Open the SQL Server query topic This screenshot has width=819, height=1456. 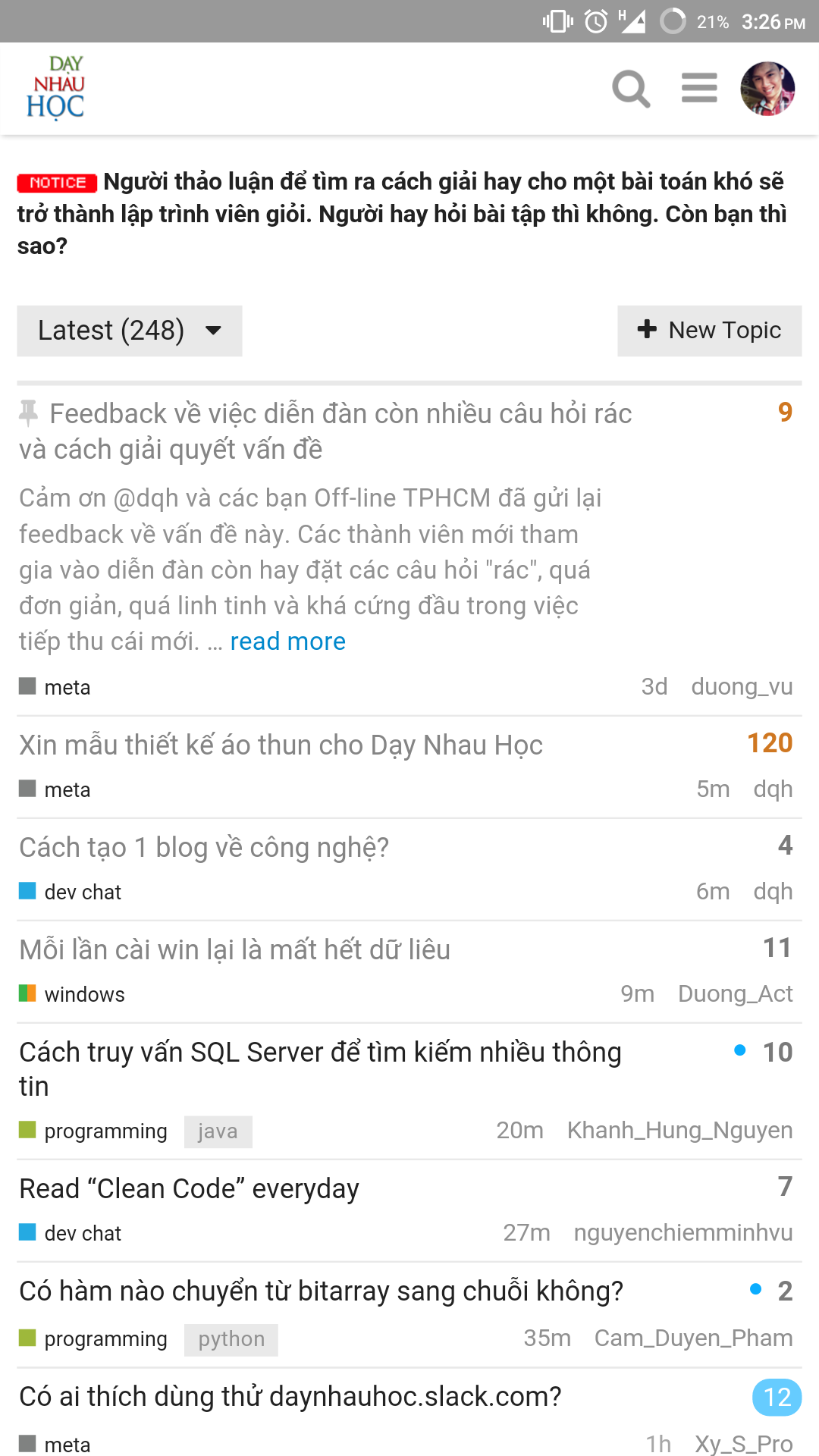click(320, 1069)
